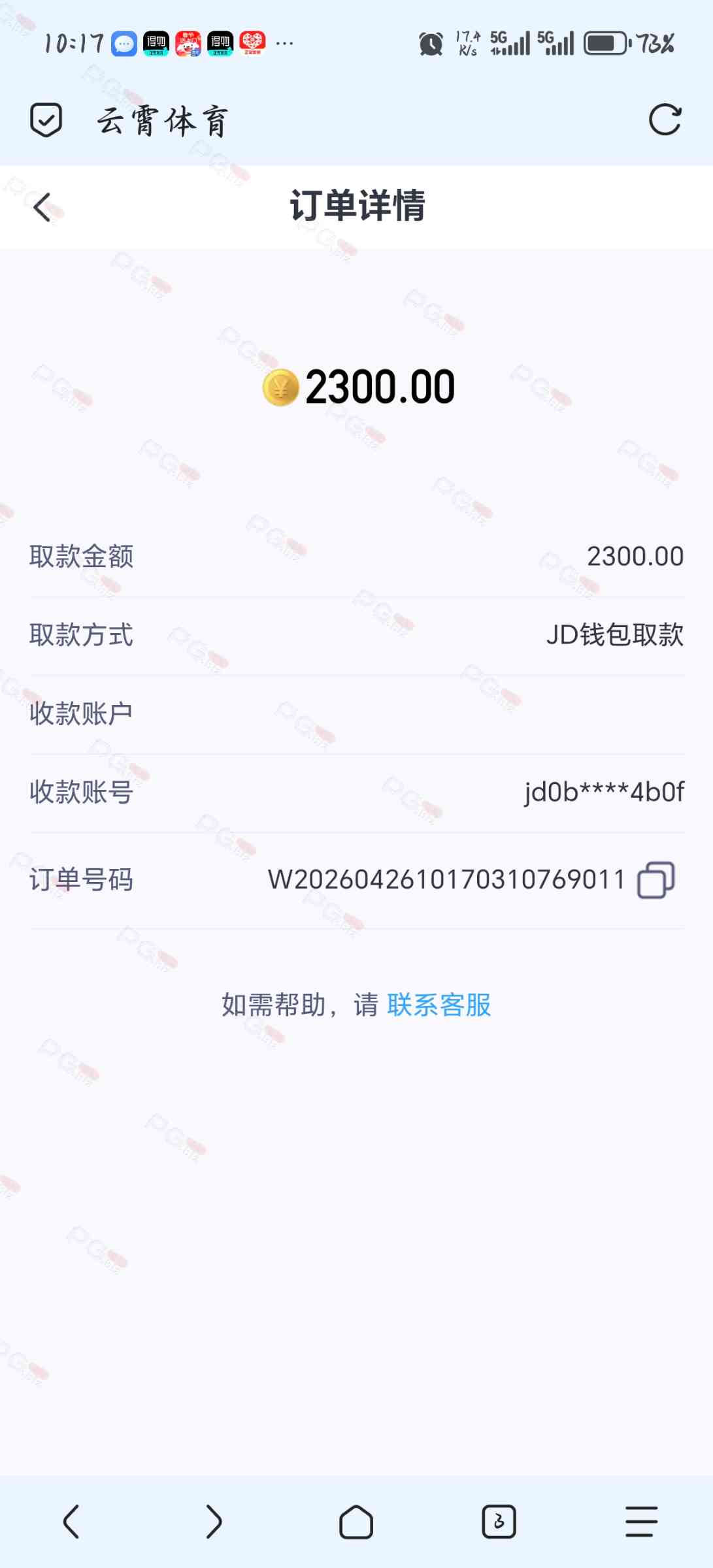Open the browser hamburger menu

pos(641,1522)
